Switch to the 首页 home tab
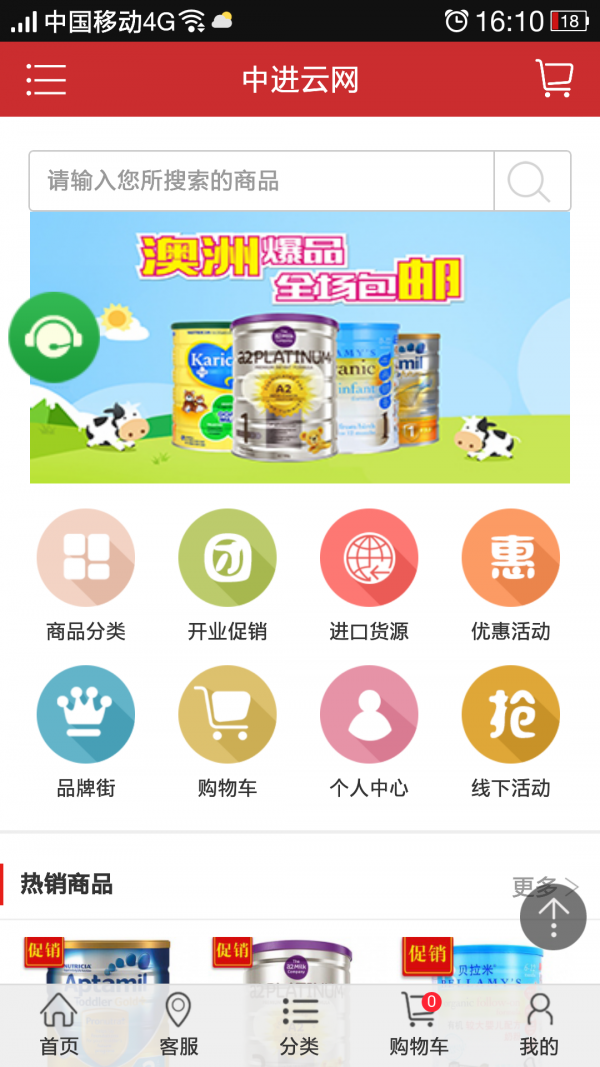Screen dimensions: 600x1067 (59, 1025)
